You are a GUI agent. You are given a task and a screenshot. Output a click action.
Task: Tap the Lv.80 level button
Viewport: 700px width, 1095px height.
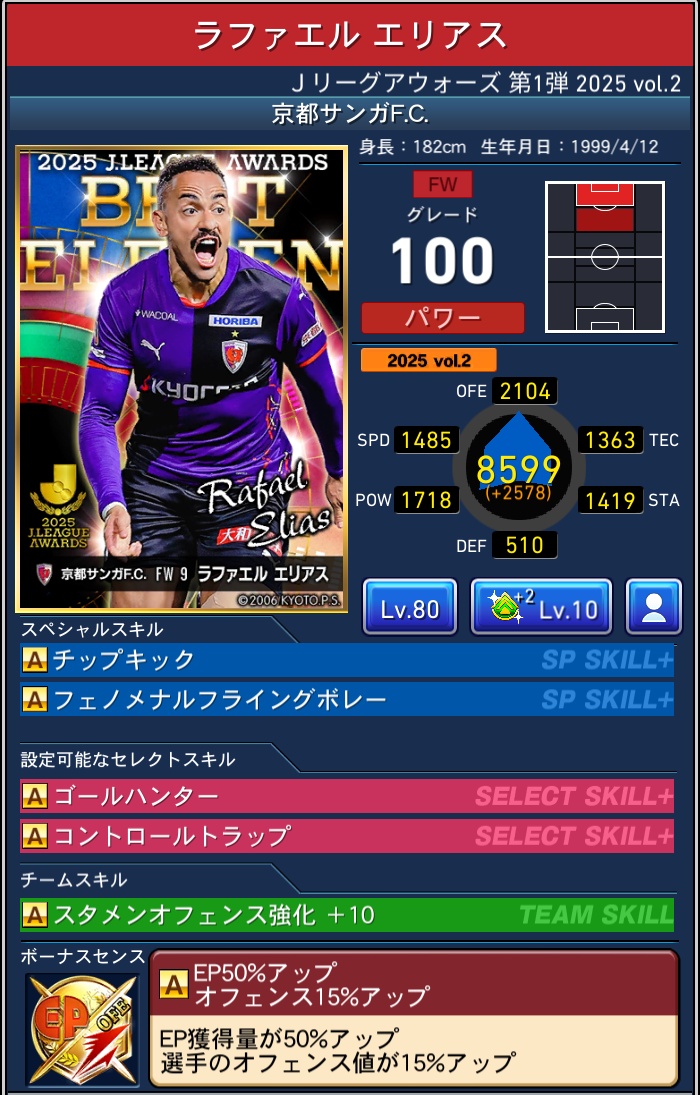[x=409, y=607]
